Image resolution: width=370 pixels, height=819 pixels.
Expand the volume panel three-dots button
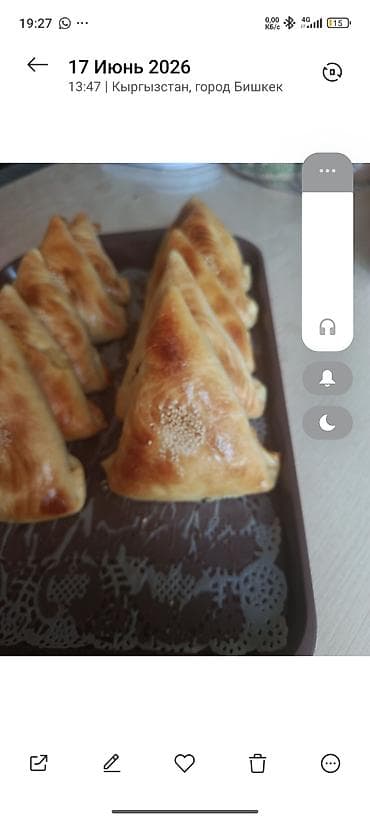[328, 171]
